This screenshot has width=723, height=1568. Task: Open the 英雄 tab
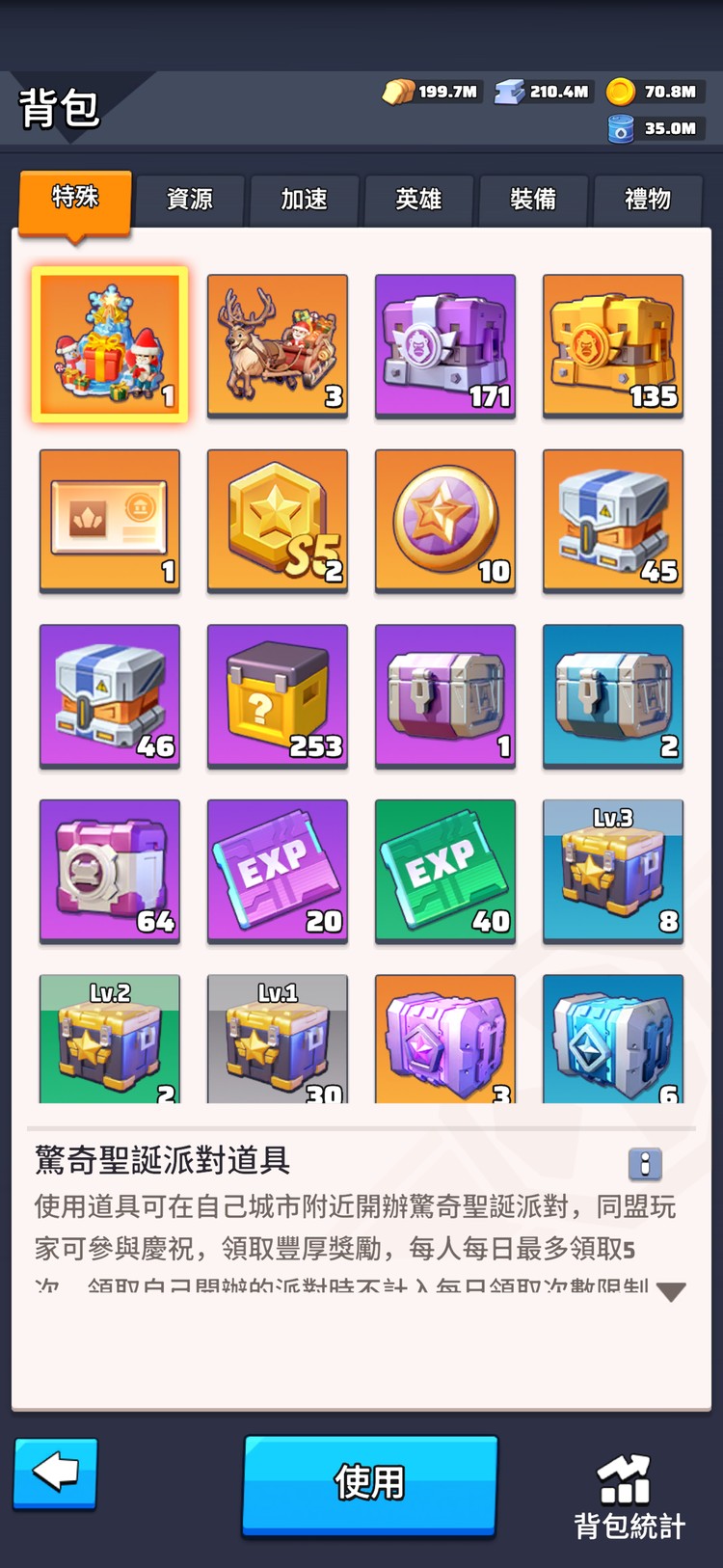[418, 200]
